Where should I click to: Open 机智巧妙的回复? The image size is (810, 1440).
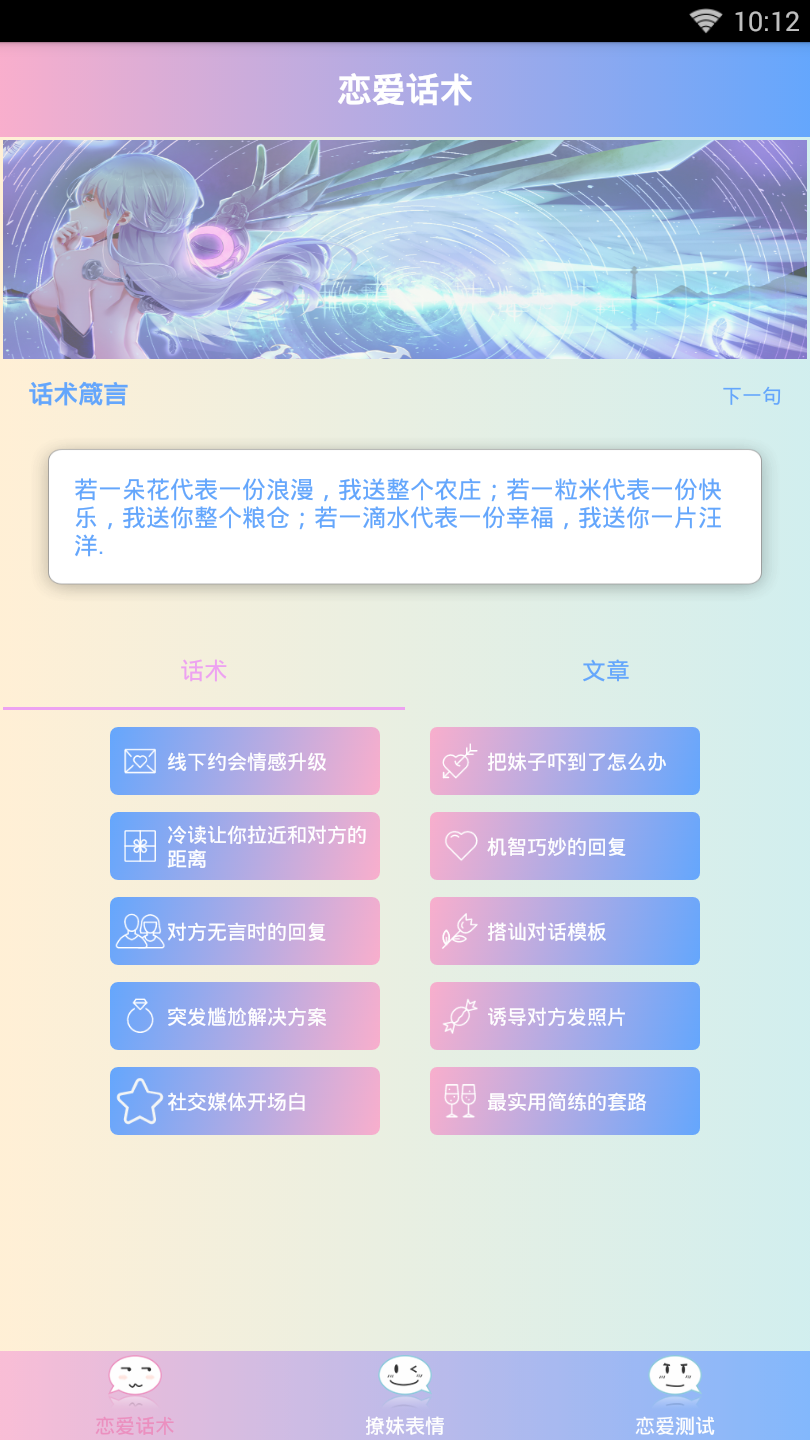(565, 846)
